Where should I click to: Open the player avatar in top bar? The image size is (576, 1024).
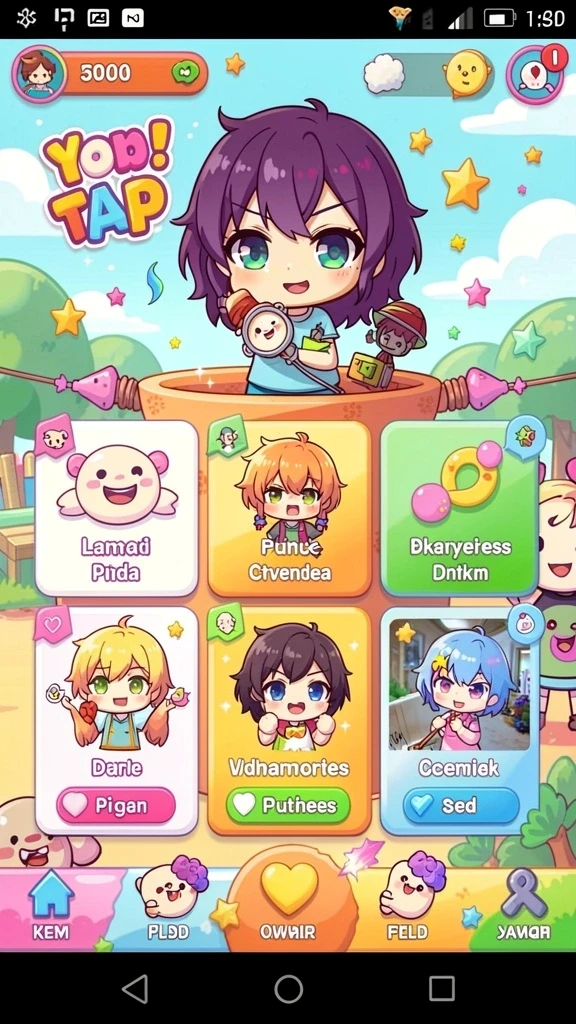[x=39, y=74]
